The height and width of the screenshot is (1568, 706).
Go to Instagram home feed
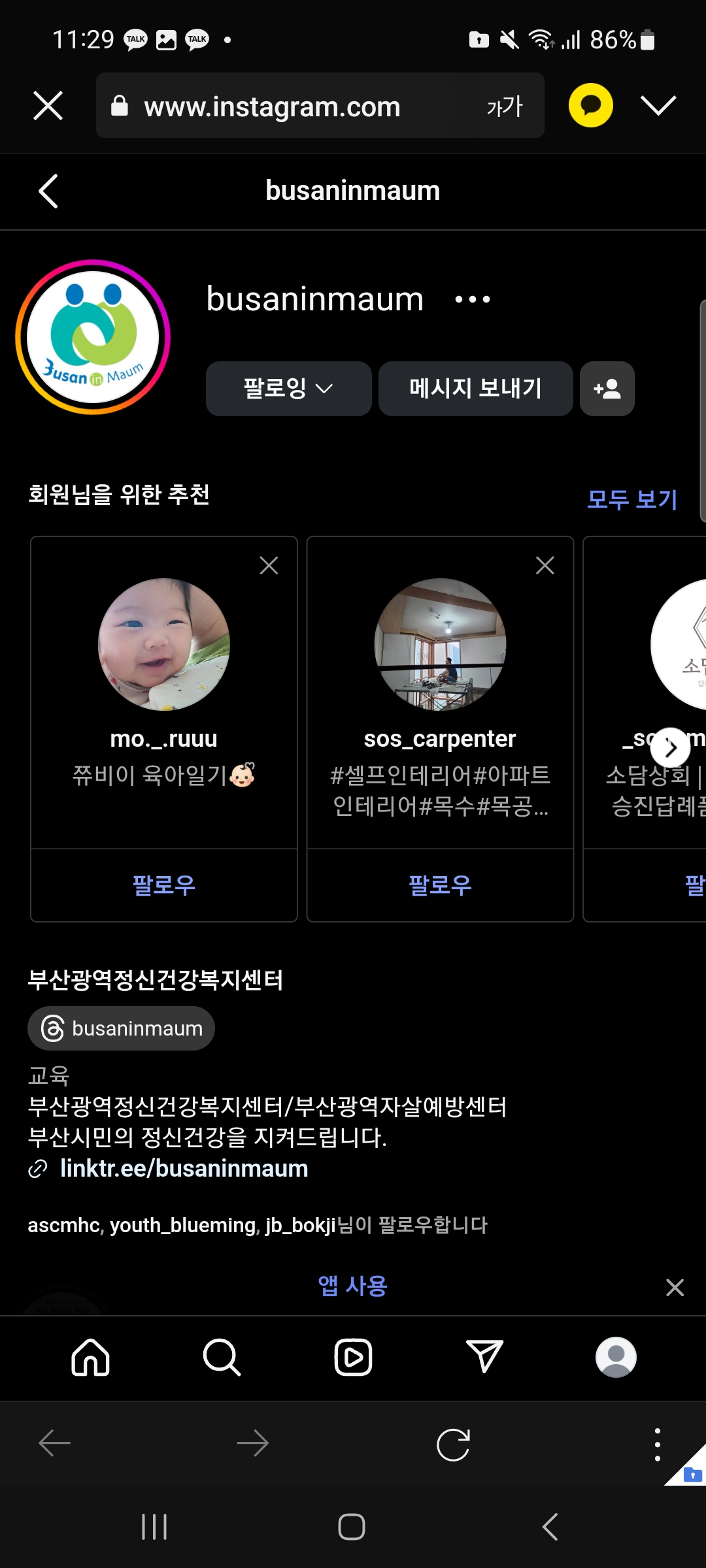click(x=90, y=1357)
